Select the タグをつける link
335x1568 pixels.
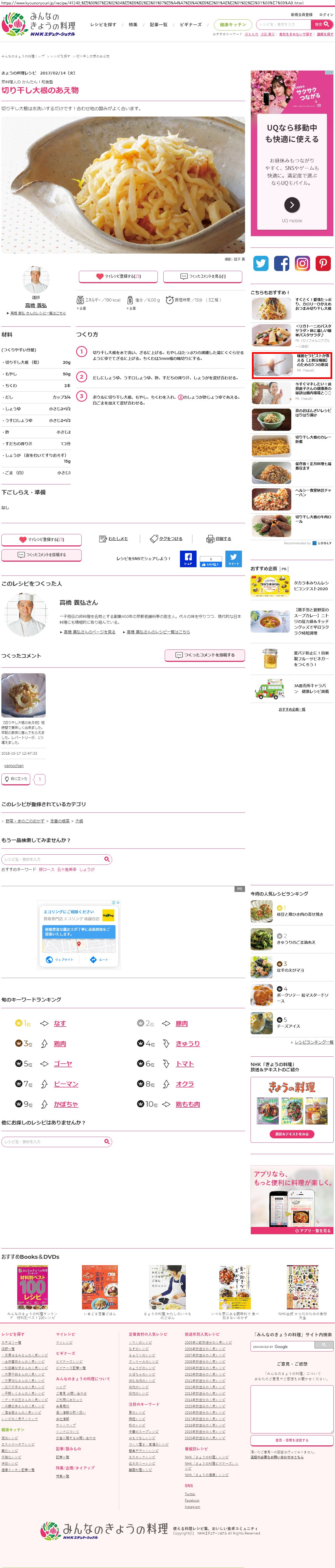pos(166,539)
